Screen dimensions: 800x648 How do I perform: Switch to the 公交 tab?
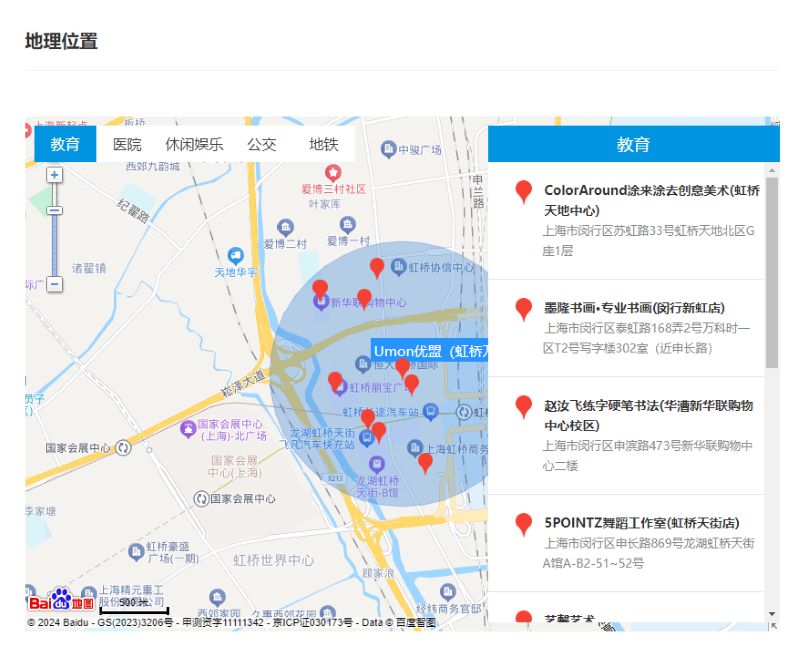(262, 144)
